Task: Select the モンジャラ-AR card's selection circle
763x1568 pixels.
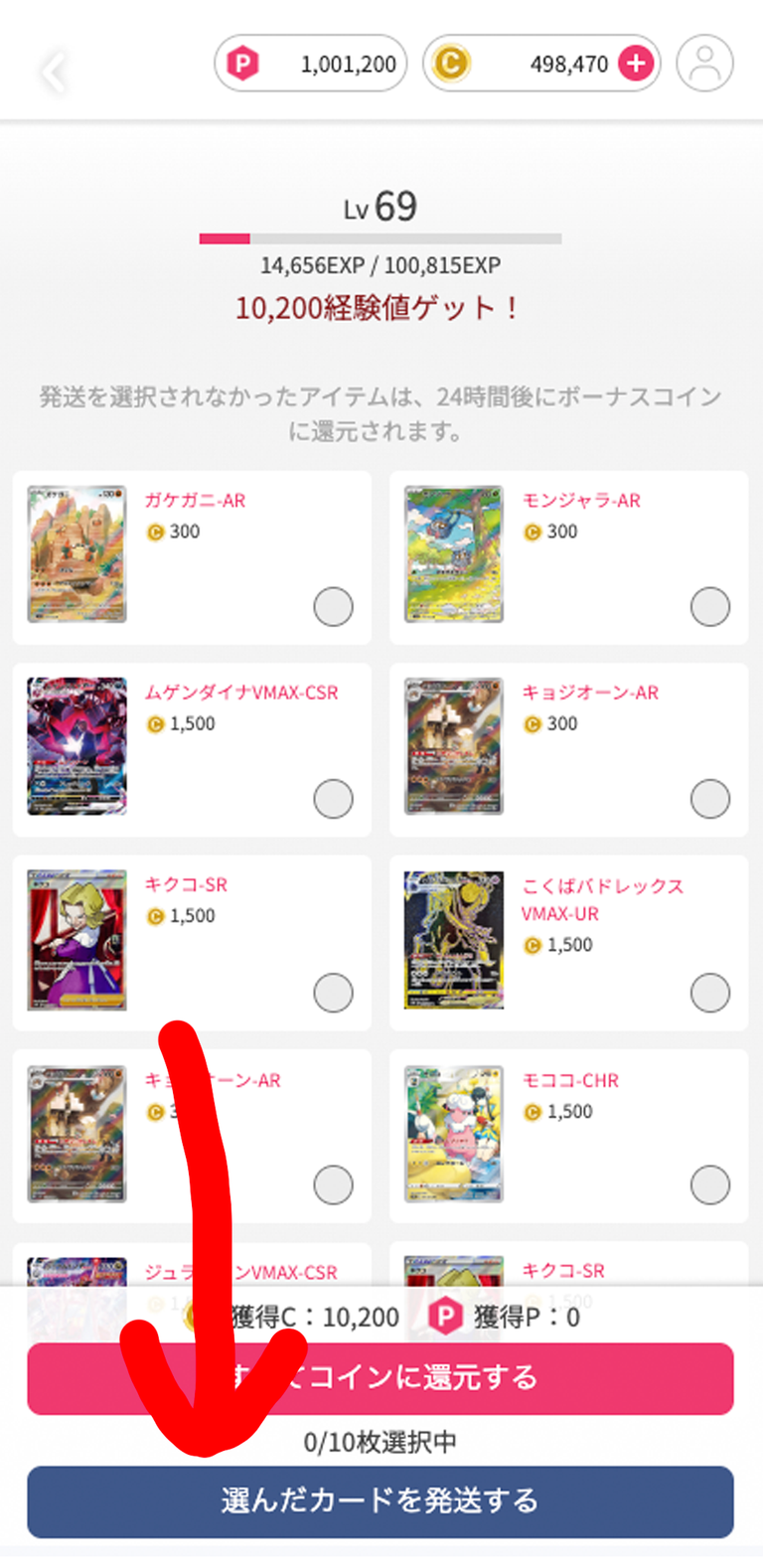Action: coord(710,606)
